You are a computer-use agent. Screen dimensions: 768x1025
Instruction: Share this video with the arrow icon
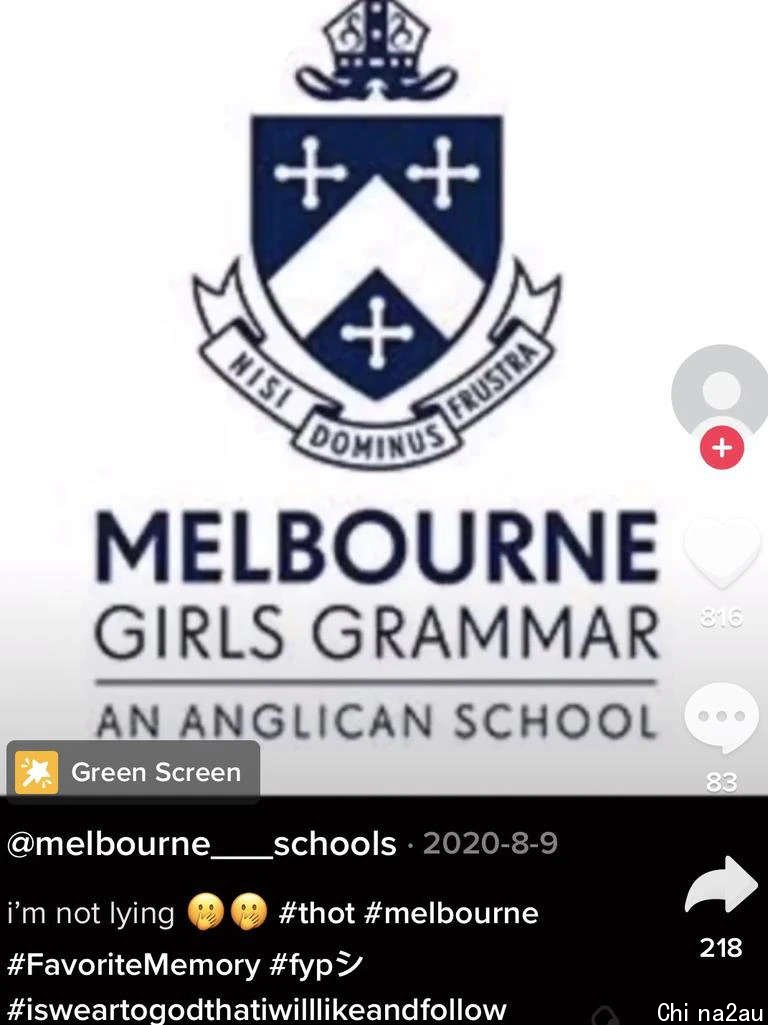[x=721, y=886]
